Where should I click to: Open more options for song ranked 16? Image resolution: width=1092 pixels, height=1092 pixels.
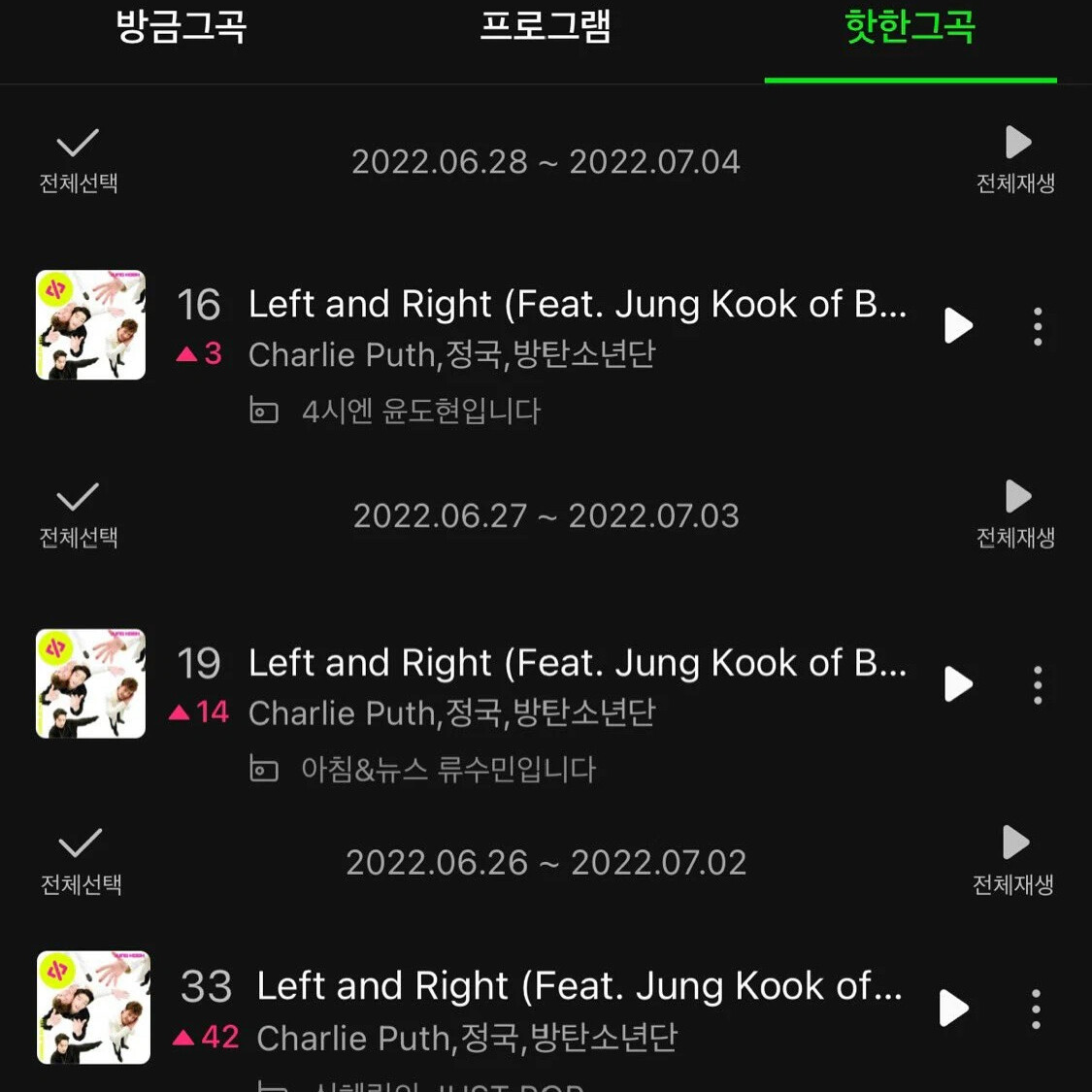pos(1038,326)
